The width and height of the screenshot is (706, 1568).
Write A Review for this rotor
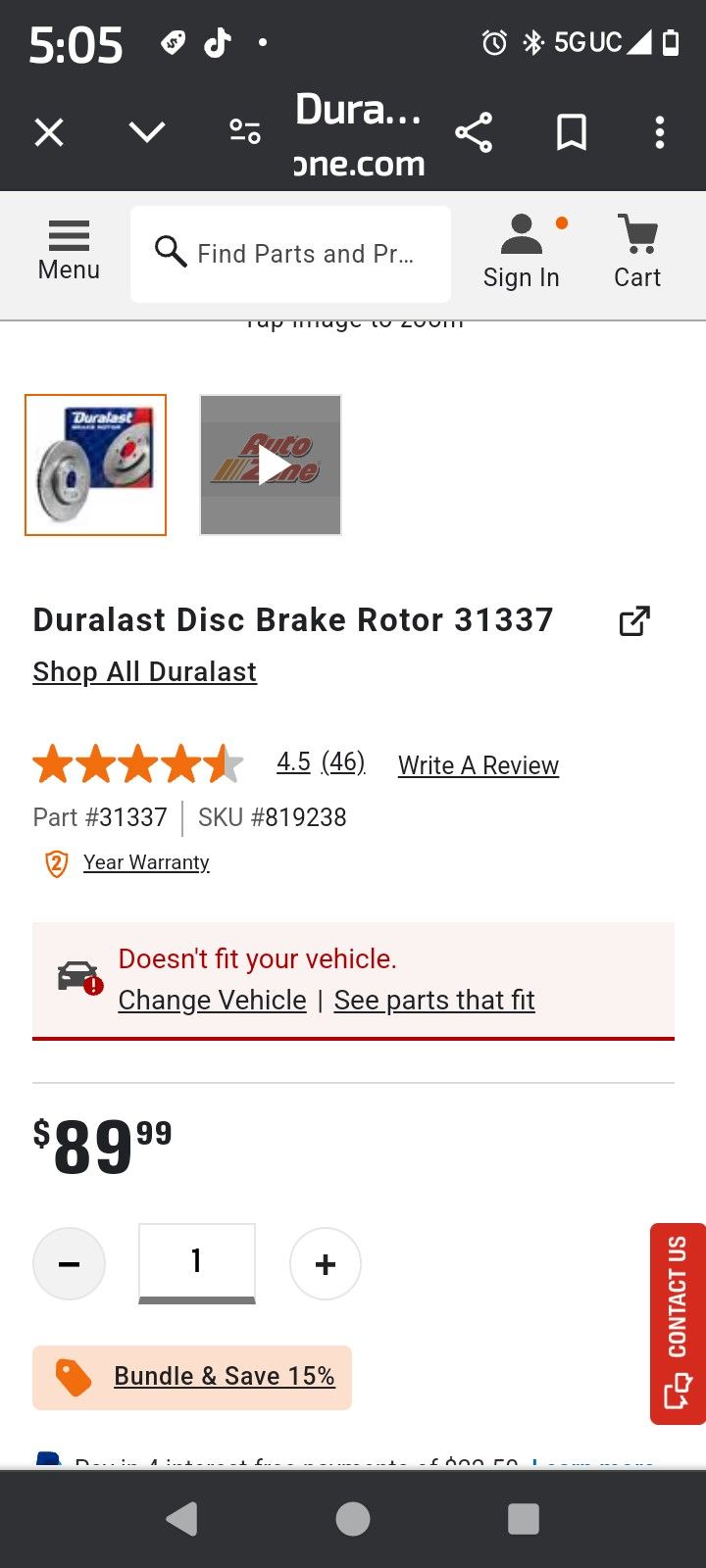(x=479, y=765)
